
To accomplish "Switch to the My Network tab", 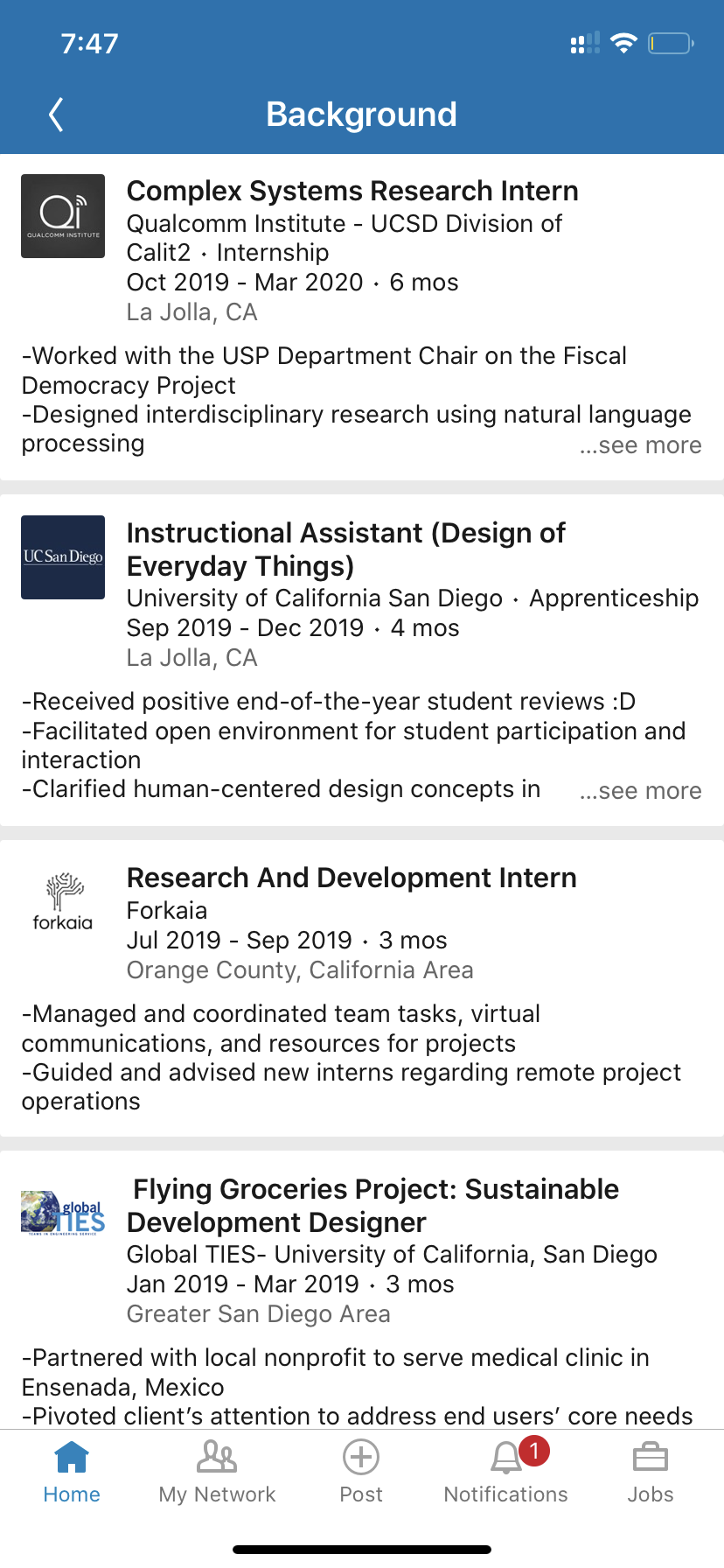I will point(217,1472).
